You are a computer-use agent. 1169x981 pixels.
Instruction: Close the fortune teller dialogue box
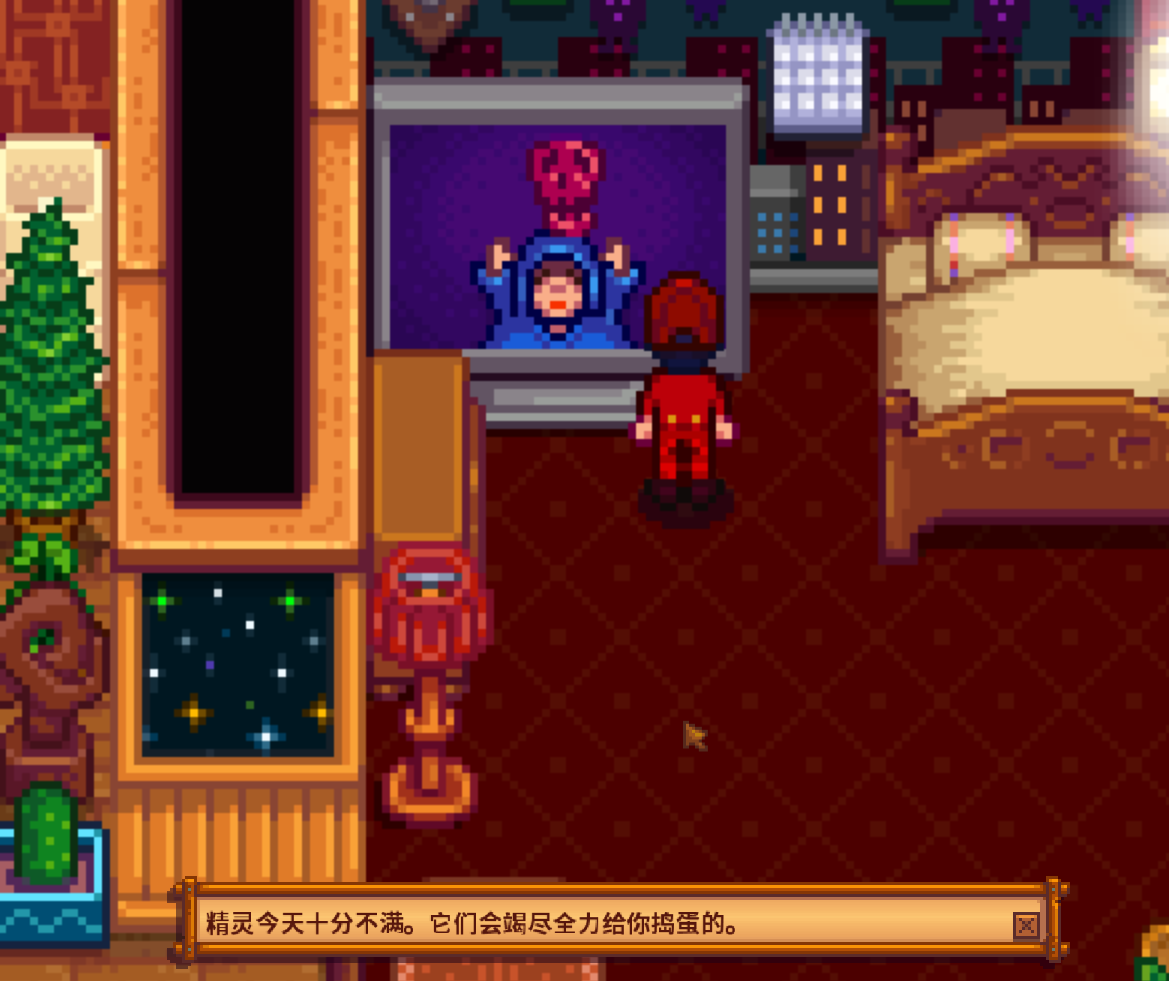pyautogui.click(x=1025, y=925)
